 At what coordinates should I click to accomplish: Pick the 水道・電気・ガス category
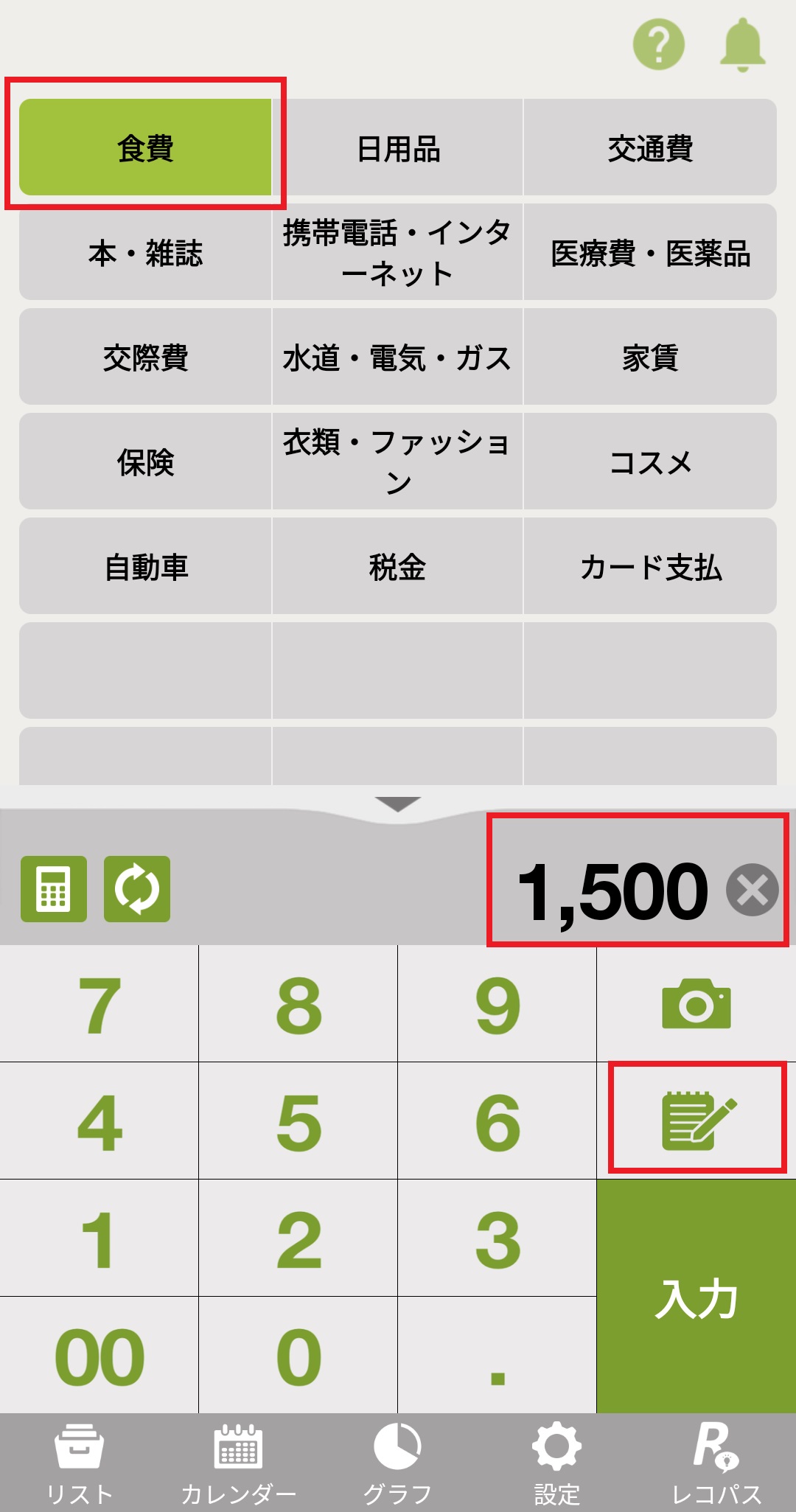398,358
